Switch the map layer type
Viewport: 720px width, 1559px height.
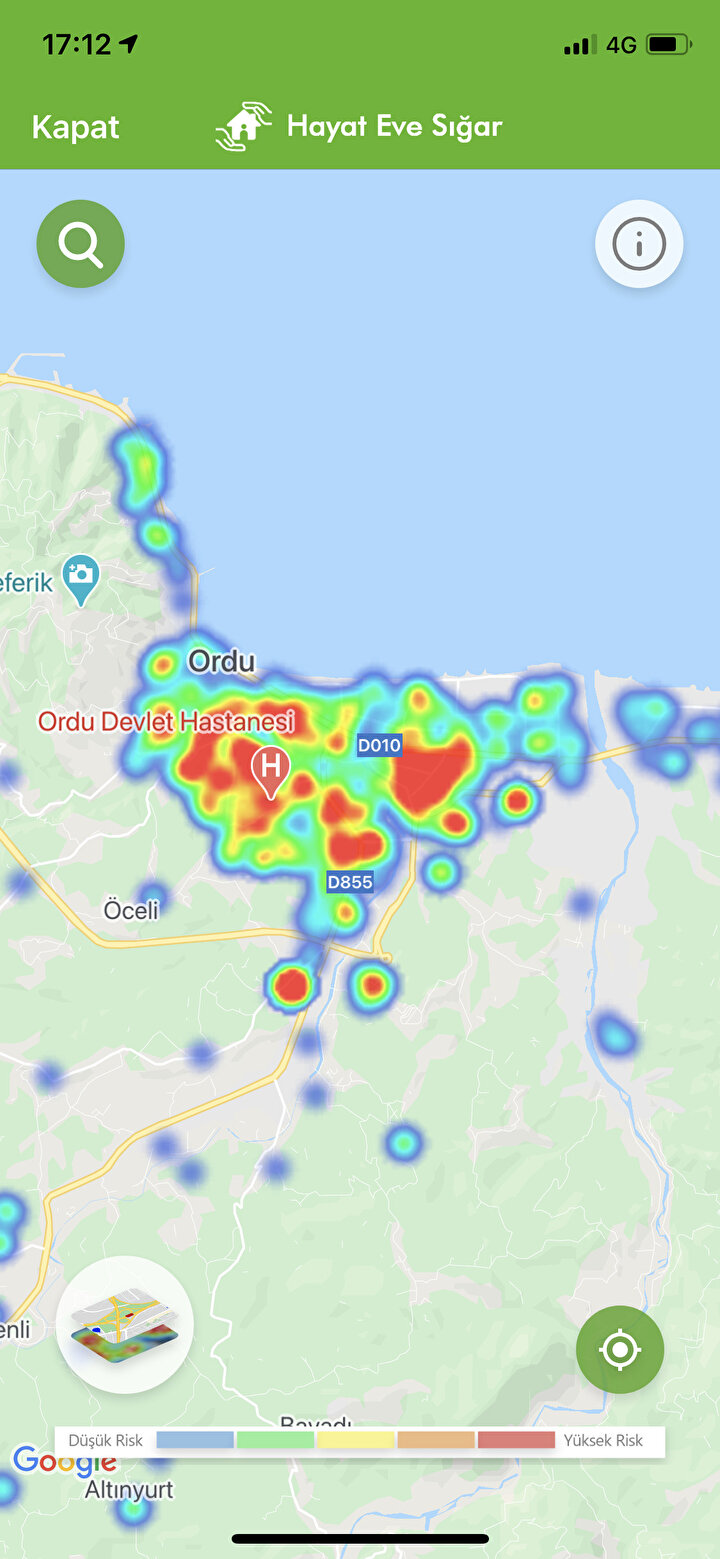pos(125,1325)
